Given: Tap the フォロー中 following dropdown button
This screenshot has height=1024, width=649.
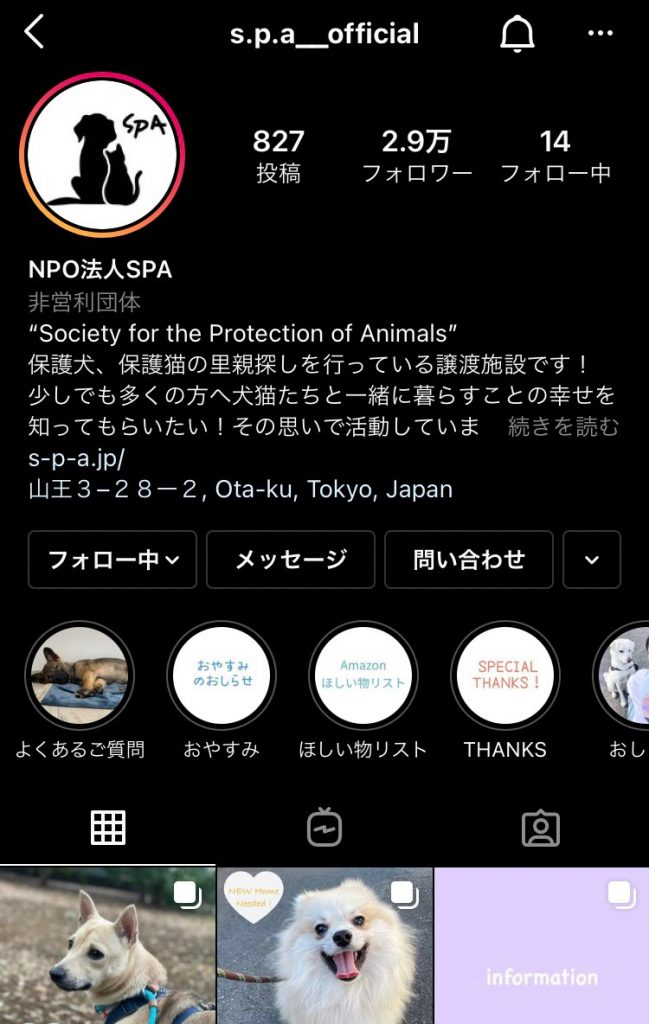Looking at the screenshot, I should click(x=113, y=560).
